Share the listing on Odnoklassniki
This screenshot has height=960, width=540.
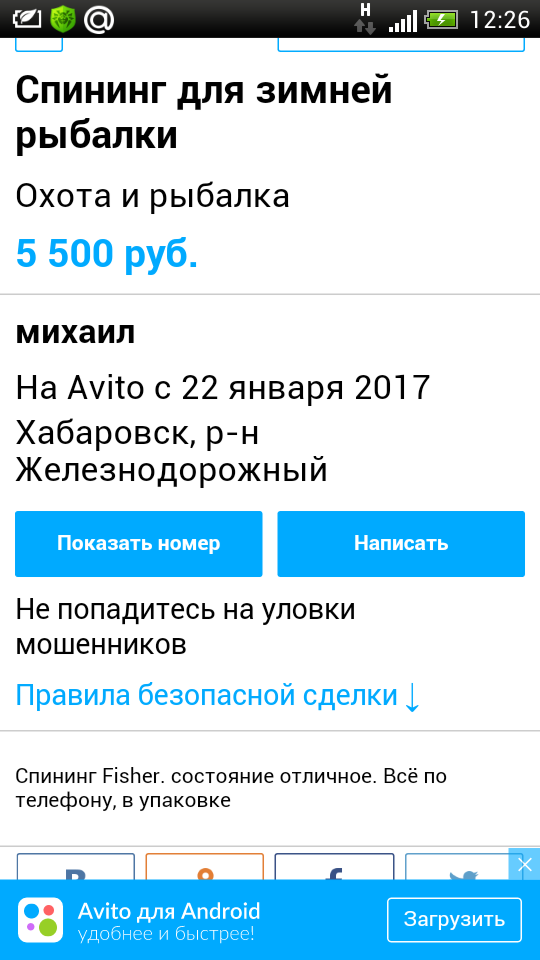pyautogui.click(x=204, y=867)
